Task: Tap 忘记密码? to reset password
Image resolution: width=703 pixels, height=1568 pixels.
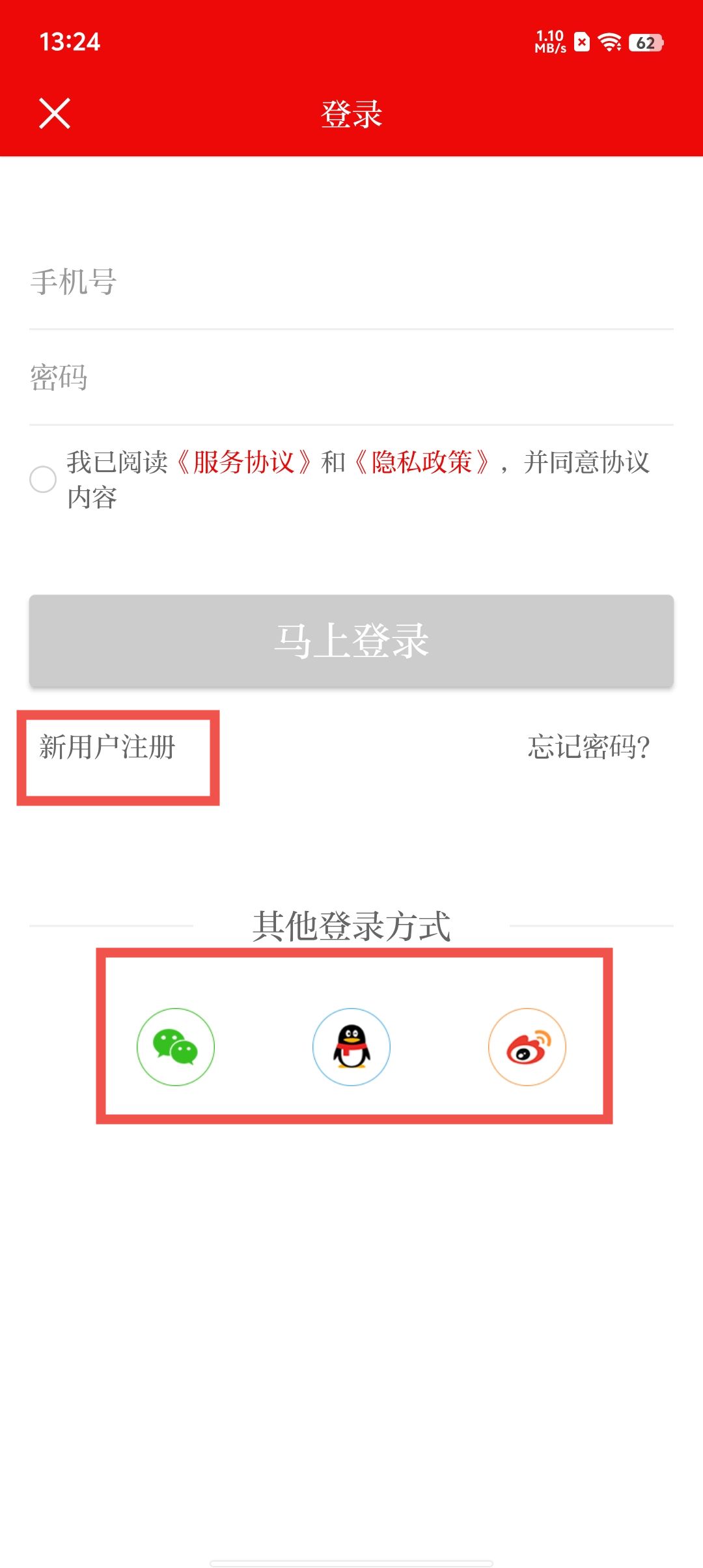Action: point(589,747)
